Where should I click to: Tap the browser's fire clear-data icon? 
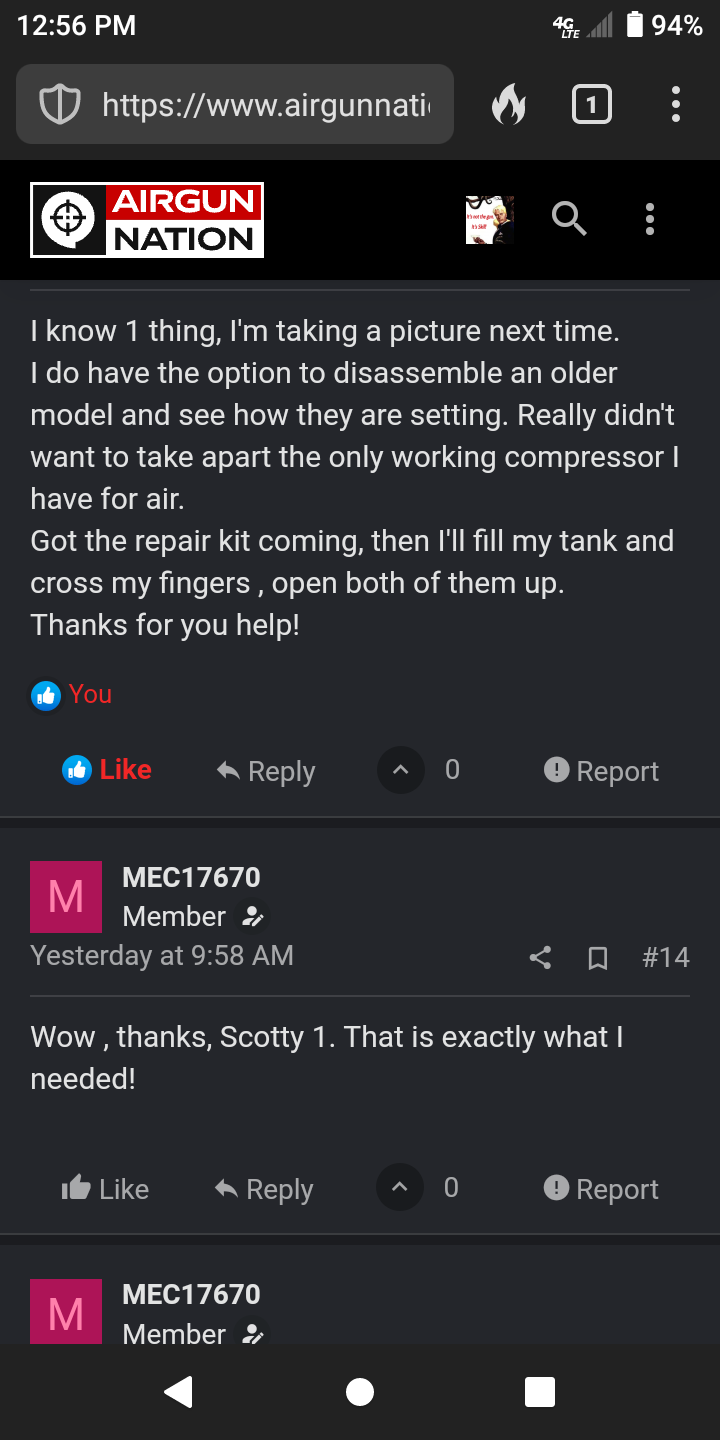coord(509,104)
